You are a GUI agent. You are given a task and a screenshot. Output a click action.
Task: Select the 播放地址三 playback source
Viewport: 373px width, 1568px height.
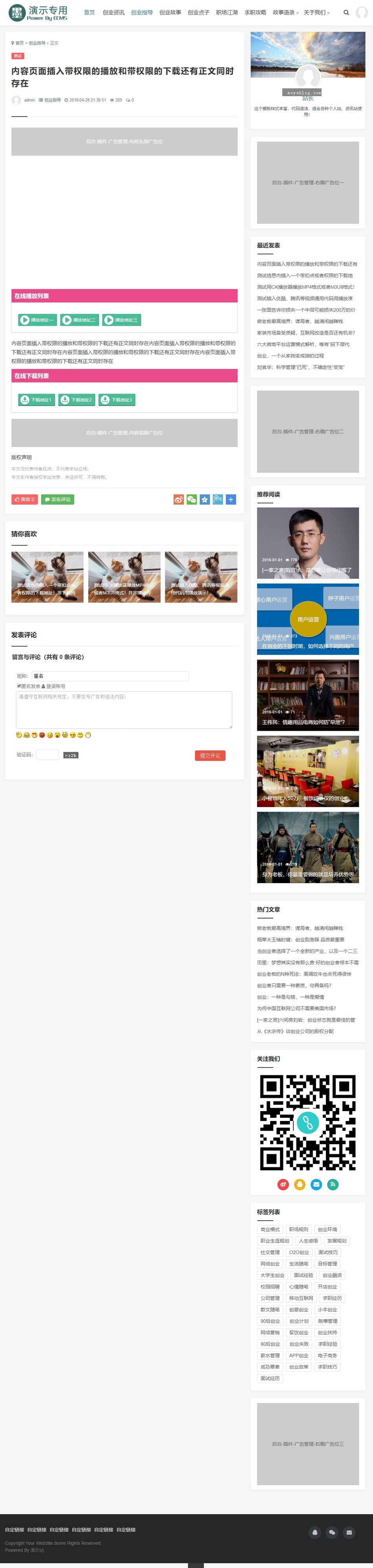pyautogui.click(x=122, y=319)
